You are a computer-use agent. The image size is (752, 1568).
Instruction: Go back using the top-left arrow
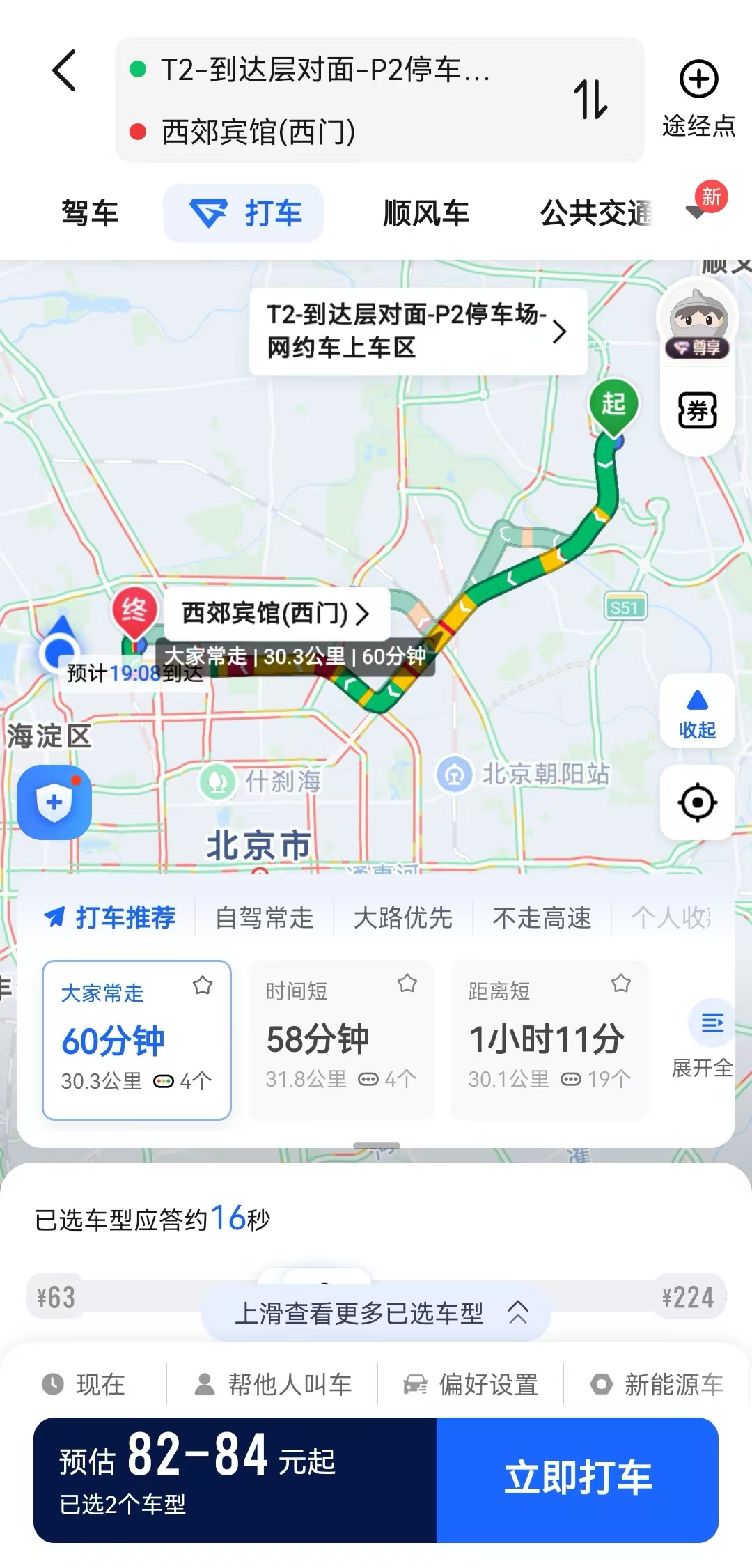pos(64,71)
